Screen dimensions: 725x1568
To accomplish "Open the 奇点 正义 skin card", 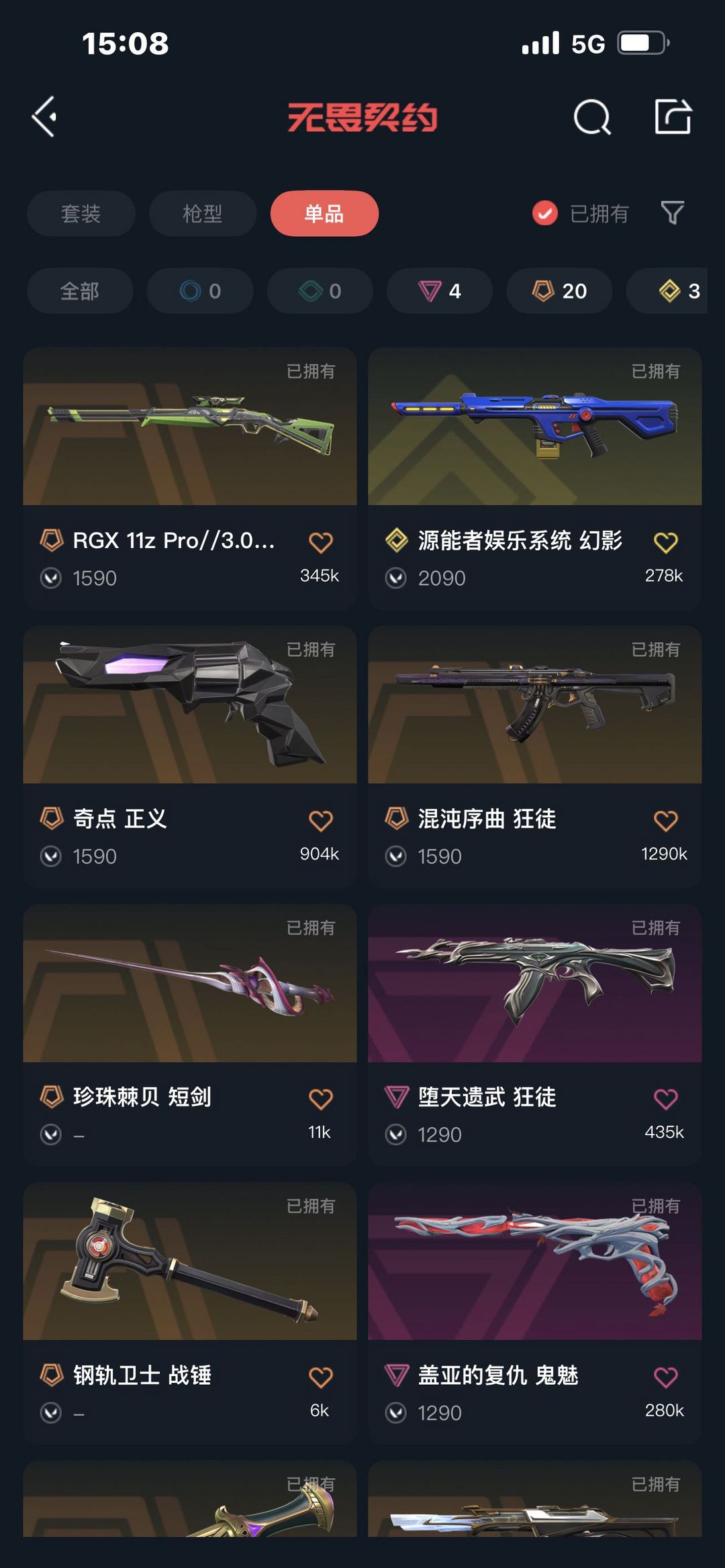I will point(190,756).
